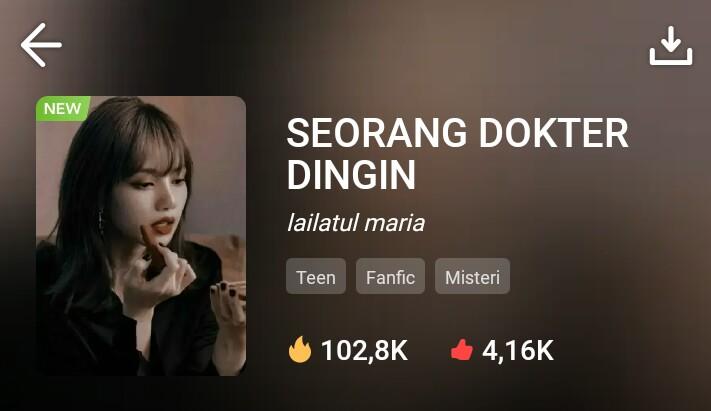The height and width of the screenshot is (411, 711).
Task: Tap the Misteri tag chip
Action: (x=472, y=277)
